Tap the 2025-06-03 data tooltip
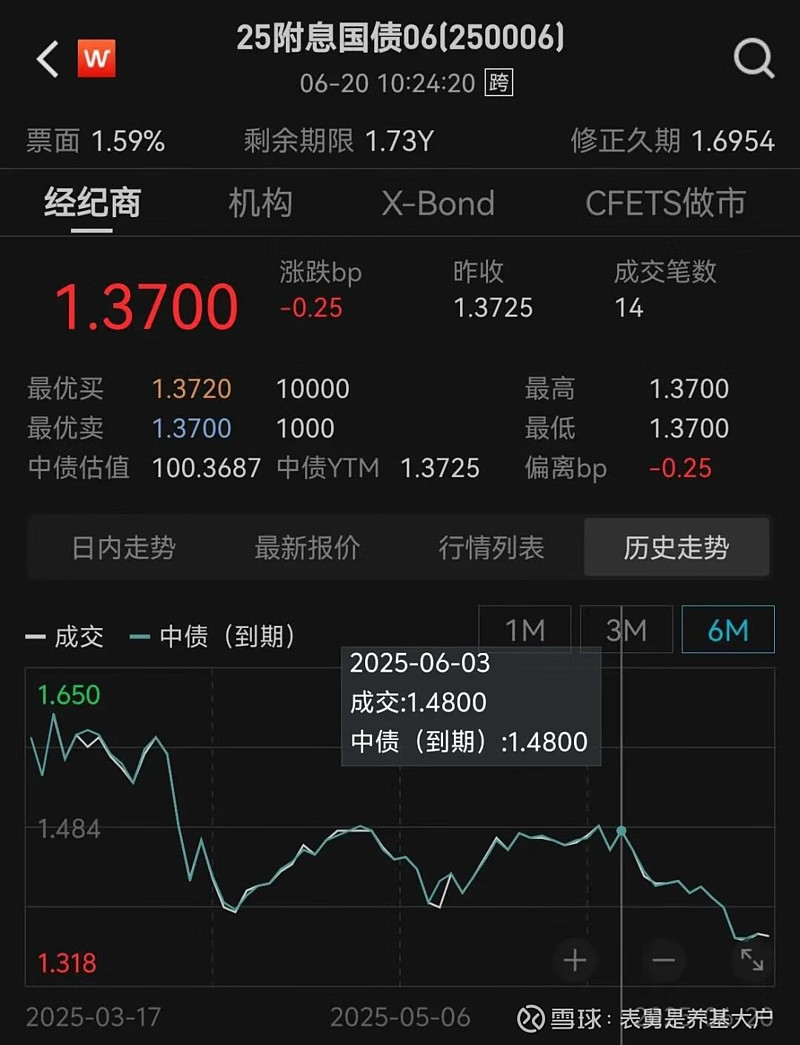The width and height of the screenshot is (800, 1045). pos(469,703)
